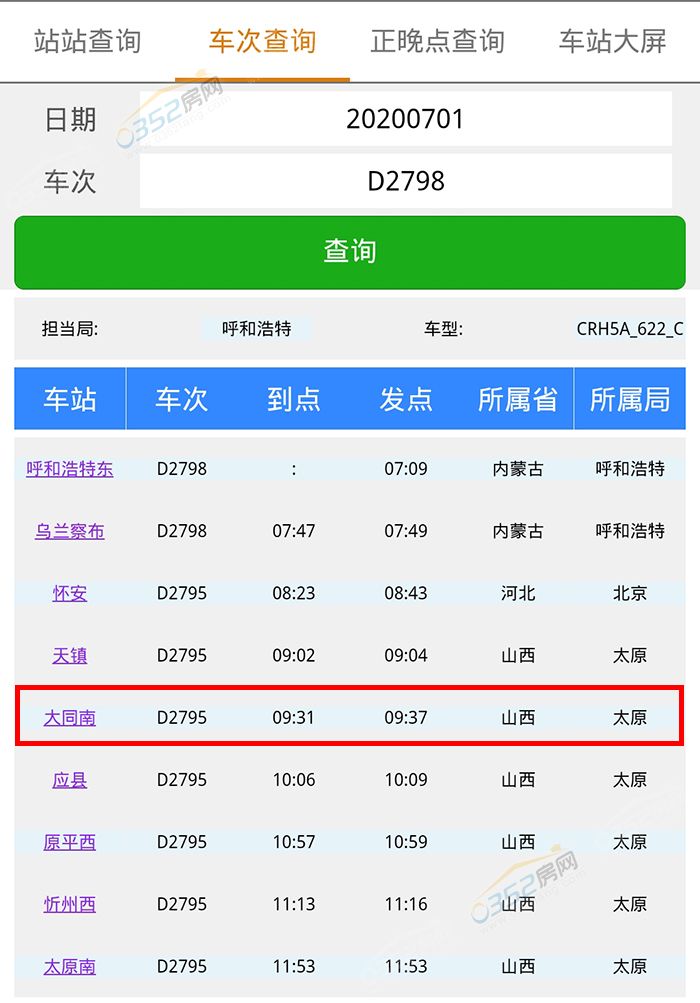
Task: Open the highlighted 大同南 station link
Action: [x=70, y=717]
